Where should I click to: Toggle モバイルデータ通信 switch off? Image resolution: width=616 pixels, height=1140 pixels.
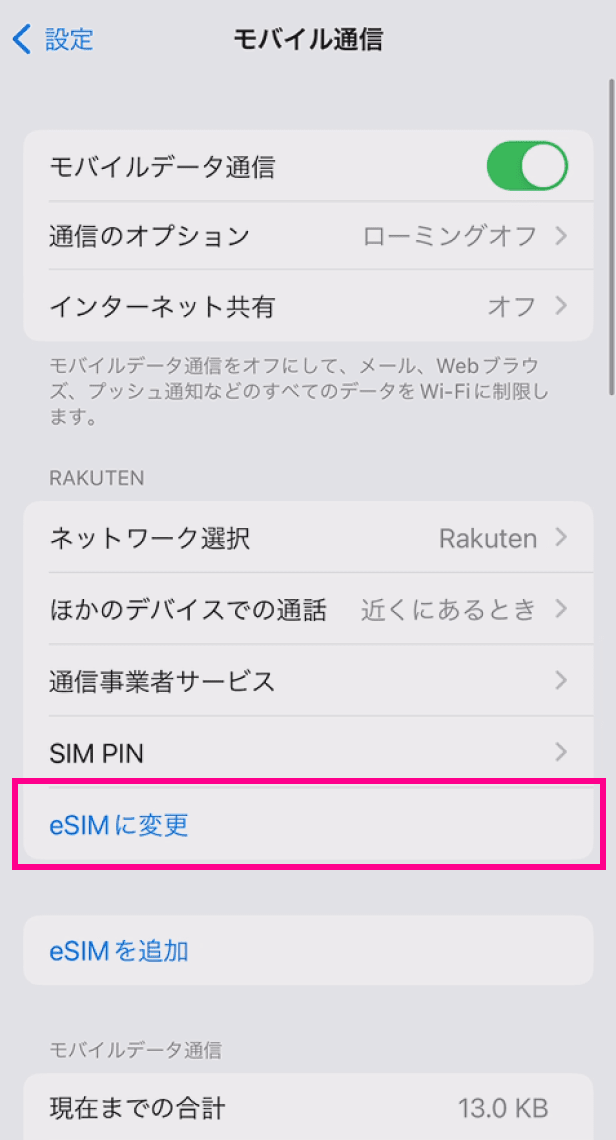527,166
